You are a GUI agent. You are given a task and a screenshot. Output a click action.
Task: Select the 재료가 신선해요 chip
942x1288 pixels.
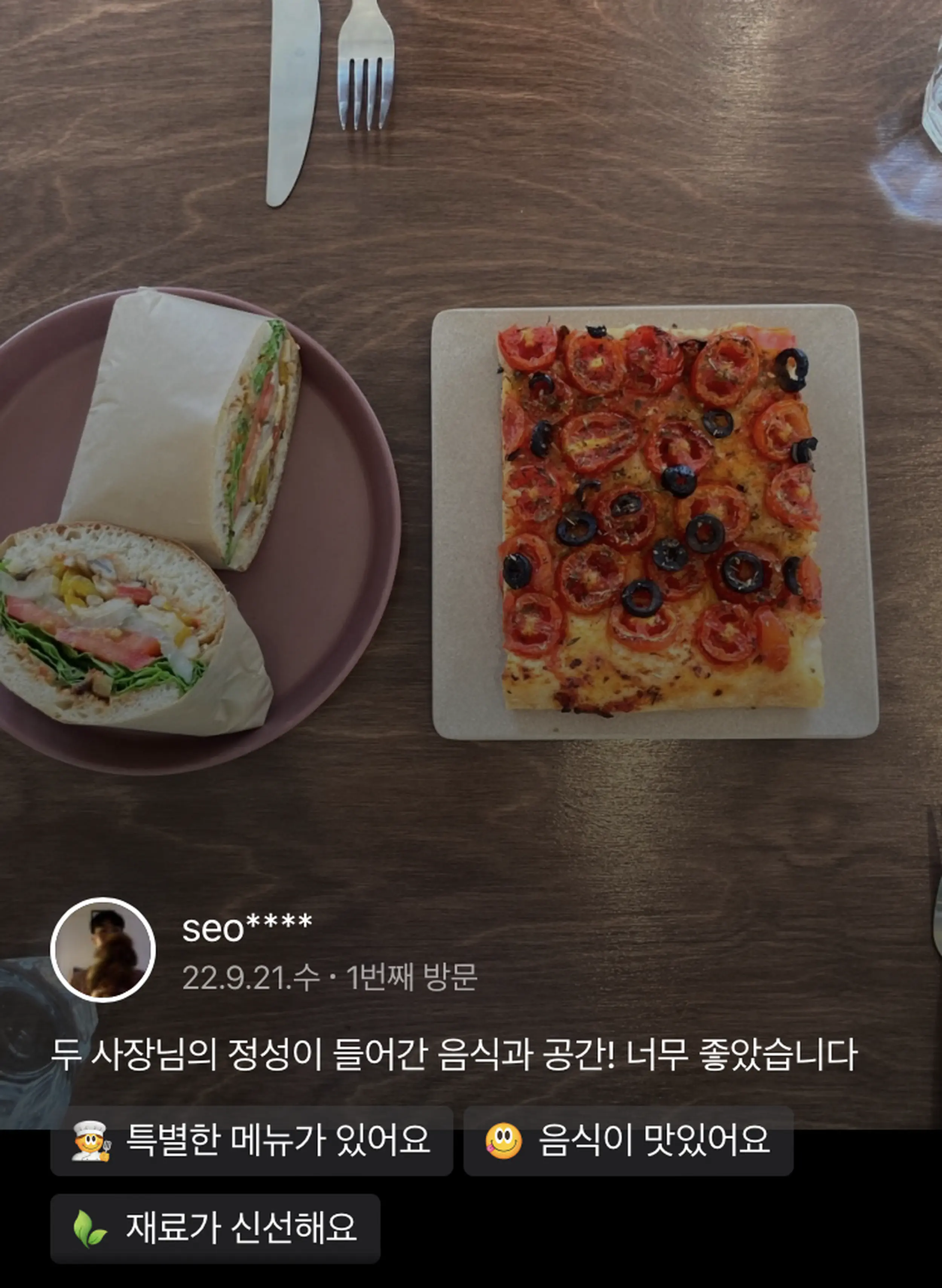pos(215,1228)
